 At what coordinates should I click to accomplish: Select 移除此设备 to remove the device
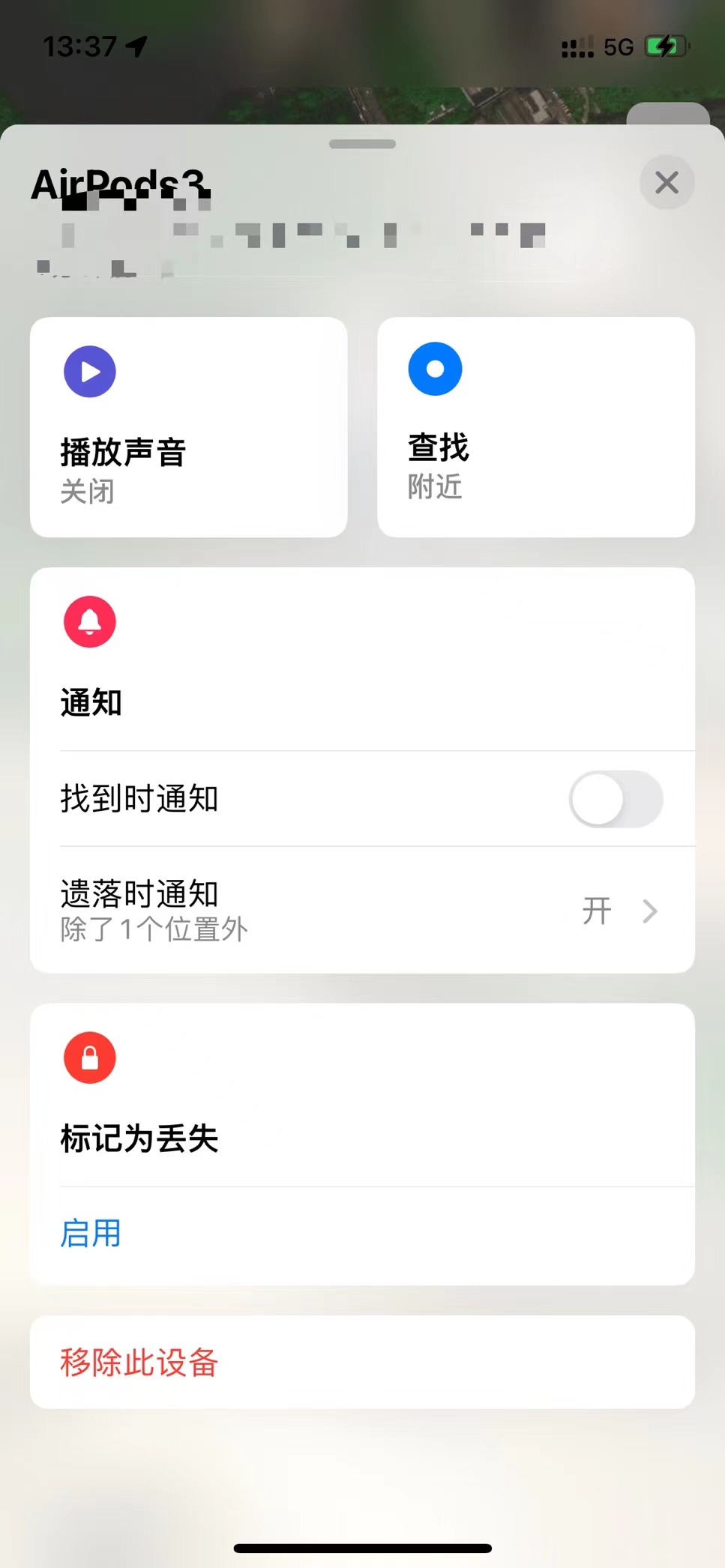coord(139,1363)
